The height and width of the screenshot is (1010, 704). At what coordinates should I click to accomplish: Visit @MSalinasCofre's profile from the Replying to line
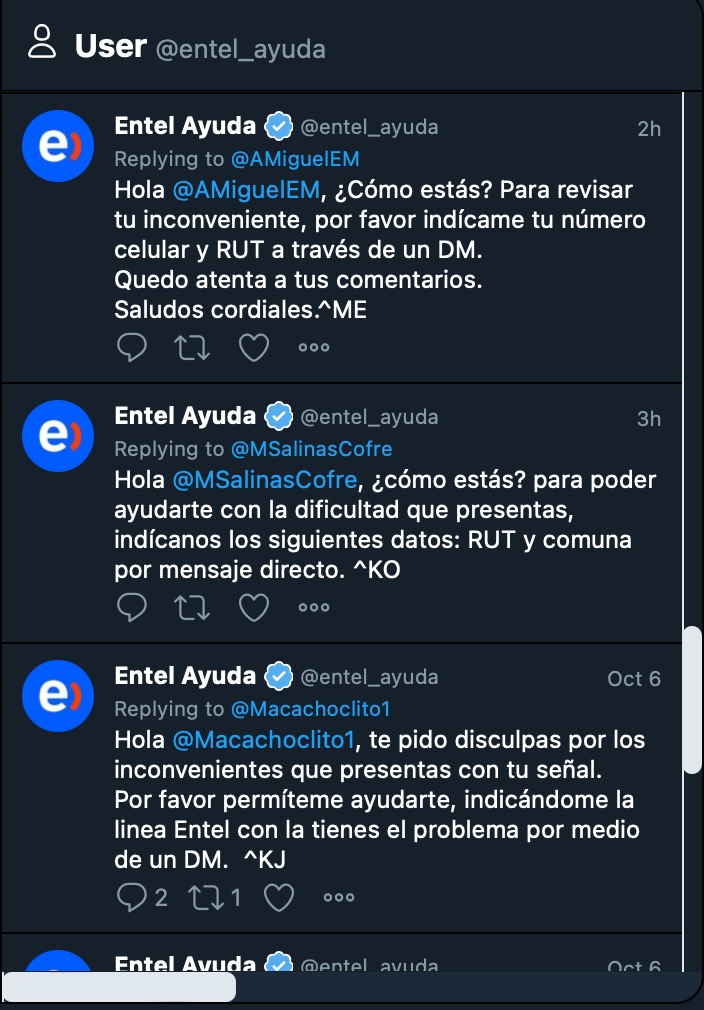pyautogui.click(x=311, y=448)
